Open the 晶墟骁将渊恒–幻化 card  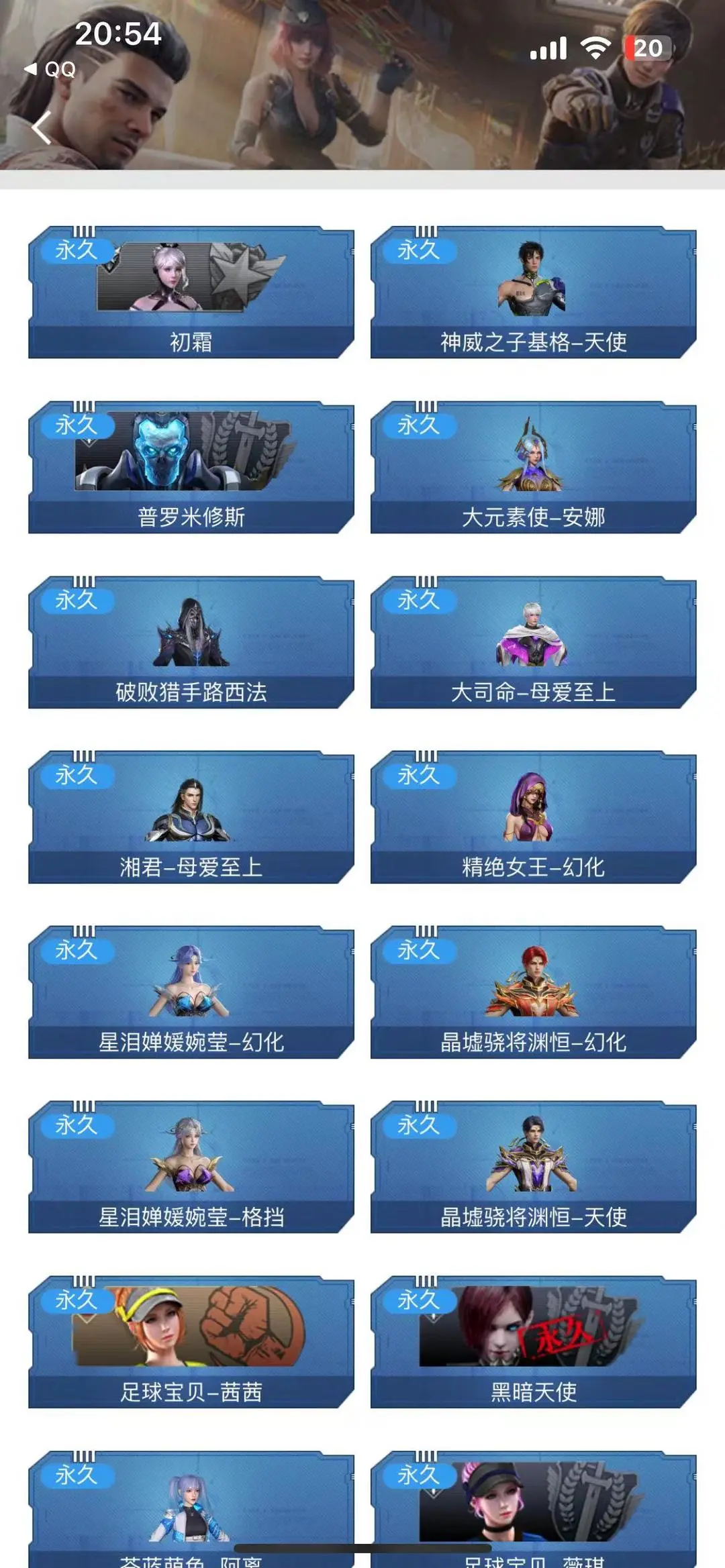click(533, 993)
